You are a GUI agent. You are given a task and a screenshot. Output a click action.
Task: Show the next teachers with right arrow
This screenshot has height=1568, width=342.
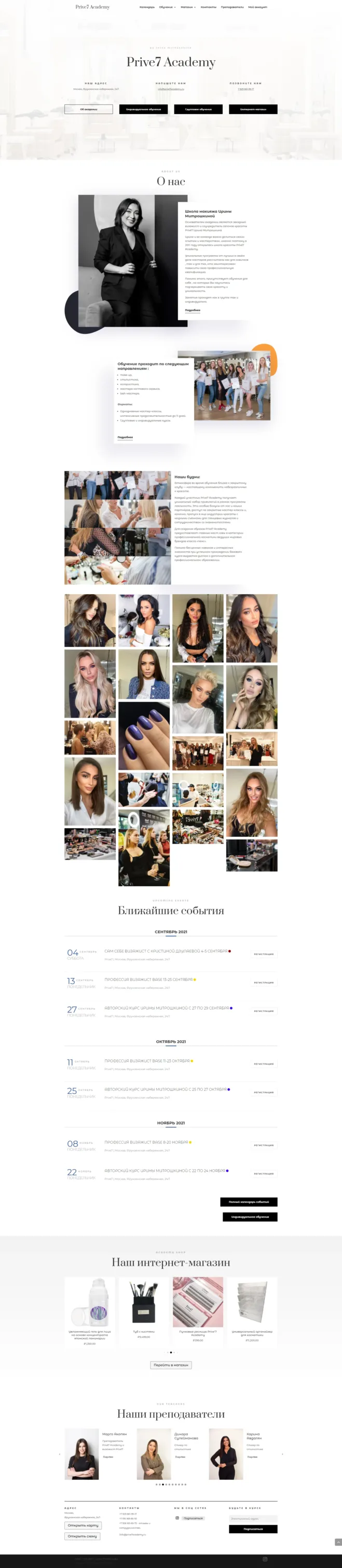(282, 1454)
